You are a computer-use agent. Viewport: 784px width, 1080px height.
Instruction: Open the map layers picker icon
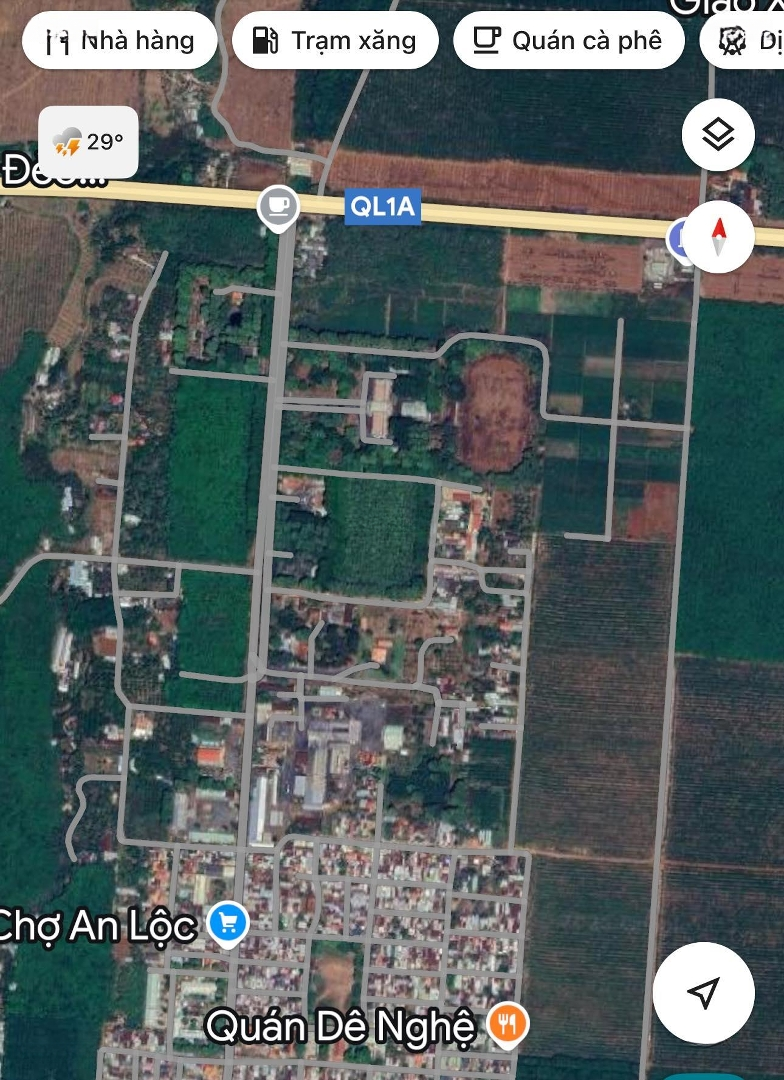coord(718,134)
